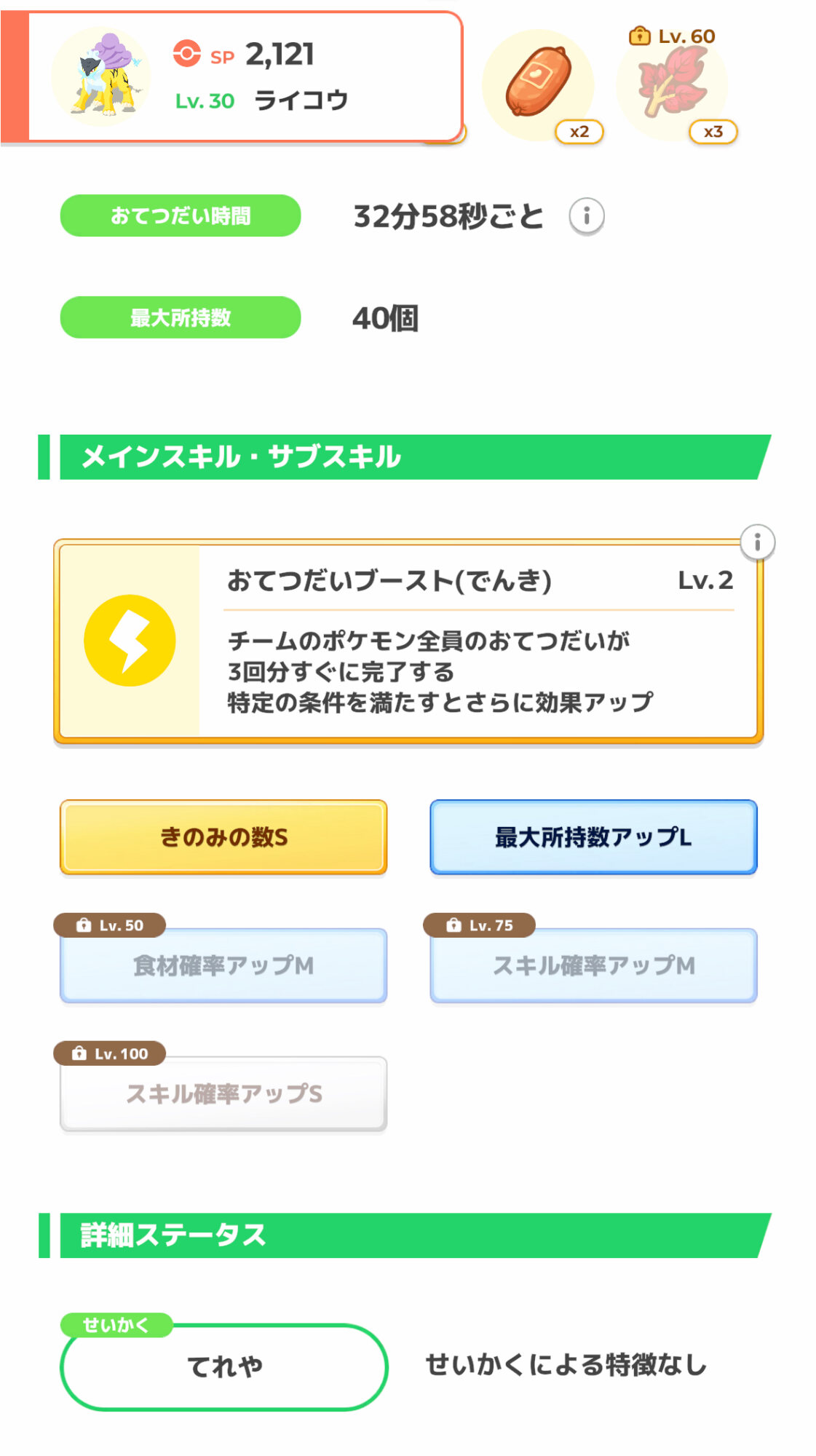The image size is (816, 1456).
Task: Tap info icon on main skill card
Action: pos(757,542)
